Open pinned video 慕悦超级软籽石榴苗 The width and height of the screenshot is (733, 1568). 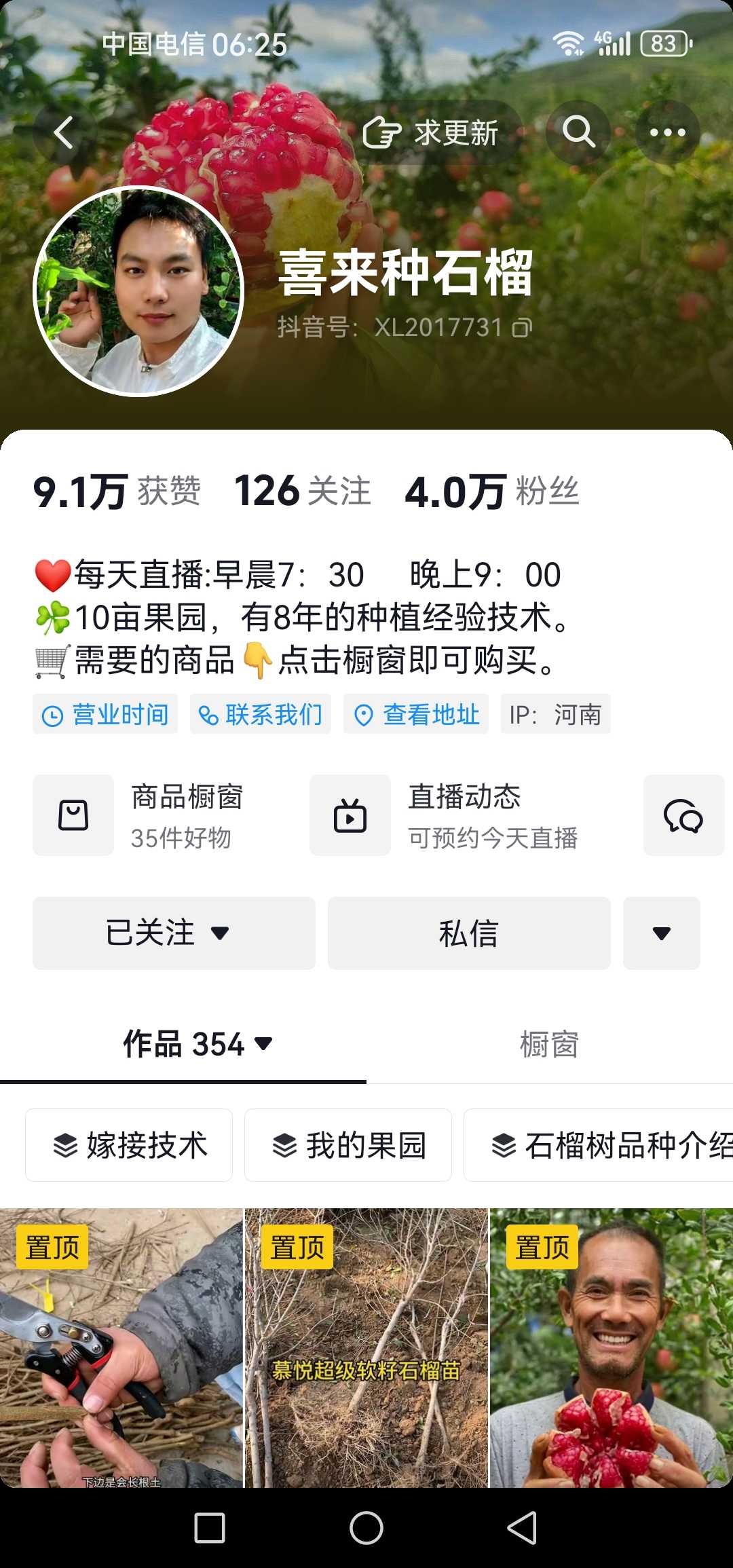pos(366,1347)
